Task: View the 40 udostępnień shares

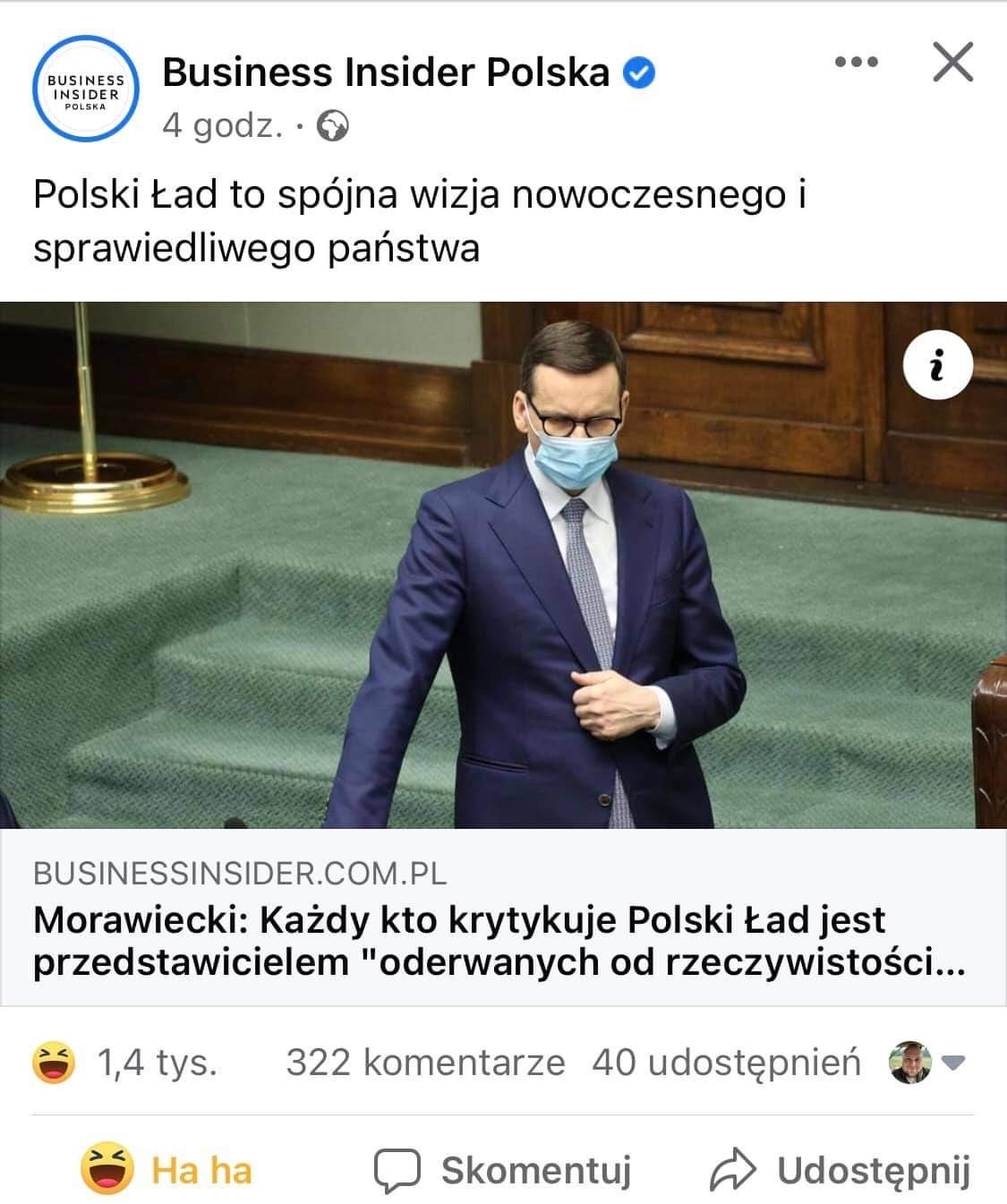Action: click(x=726, y=1063)
